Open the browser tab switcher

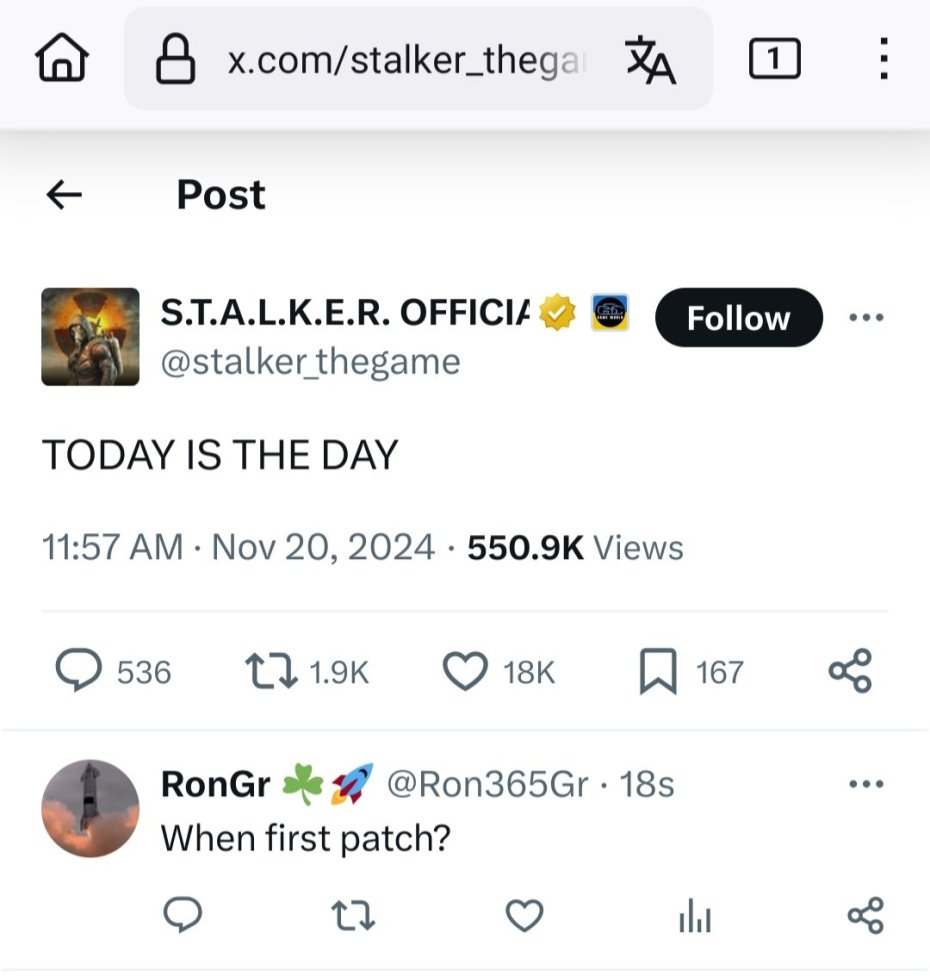tap(774, 60)
